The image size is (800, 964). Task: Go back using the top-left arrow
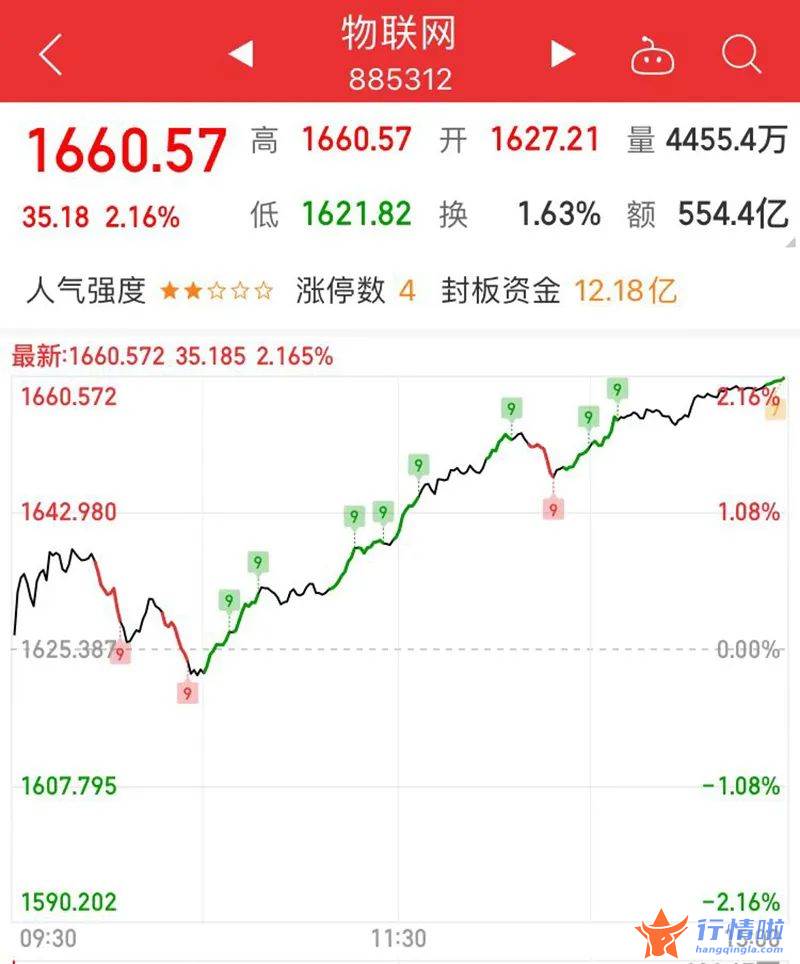[50, 55]
